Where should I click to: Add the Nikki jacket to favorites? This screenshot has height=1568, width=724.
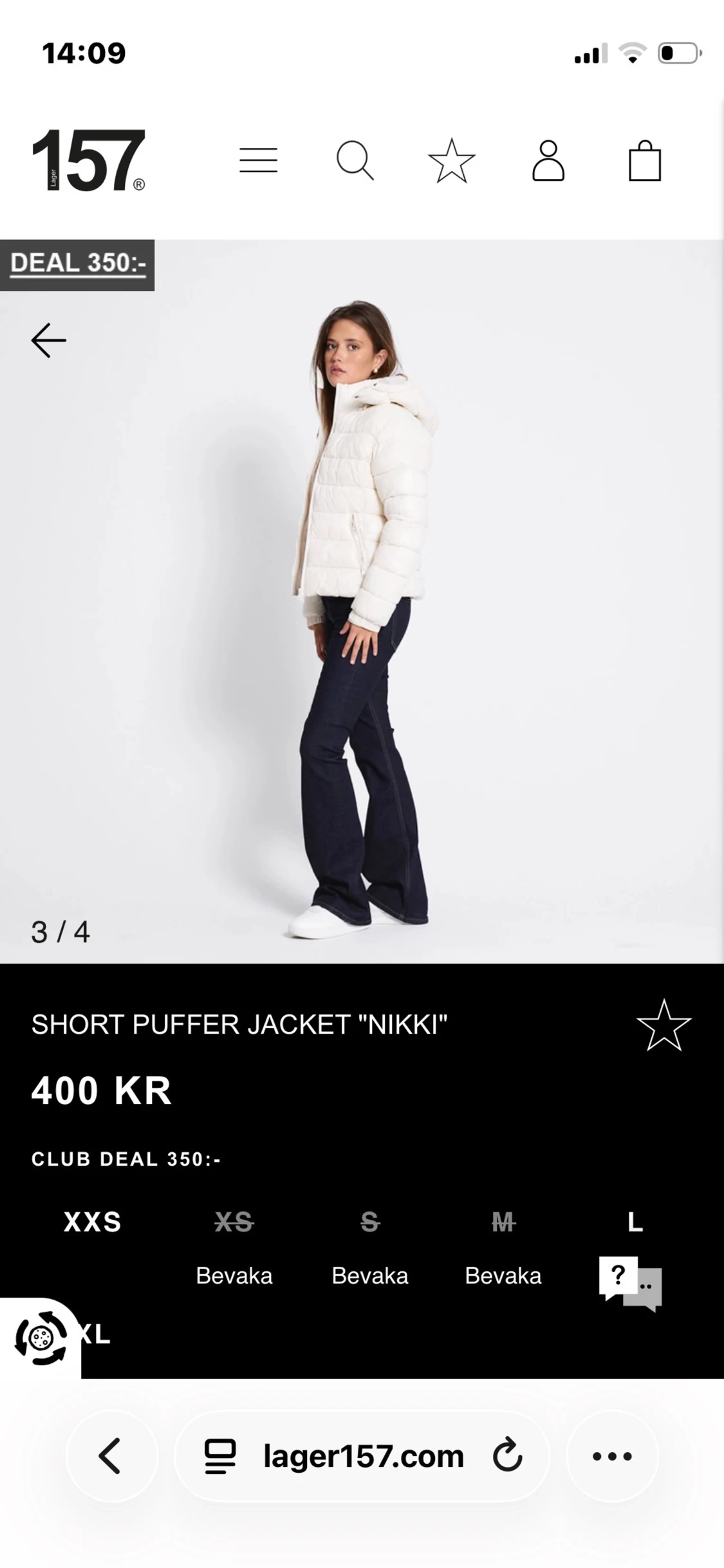pyautogui.click(x=664, y=1025)
